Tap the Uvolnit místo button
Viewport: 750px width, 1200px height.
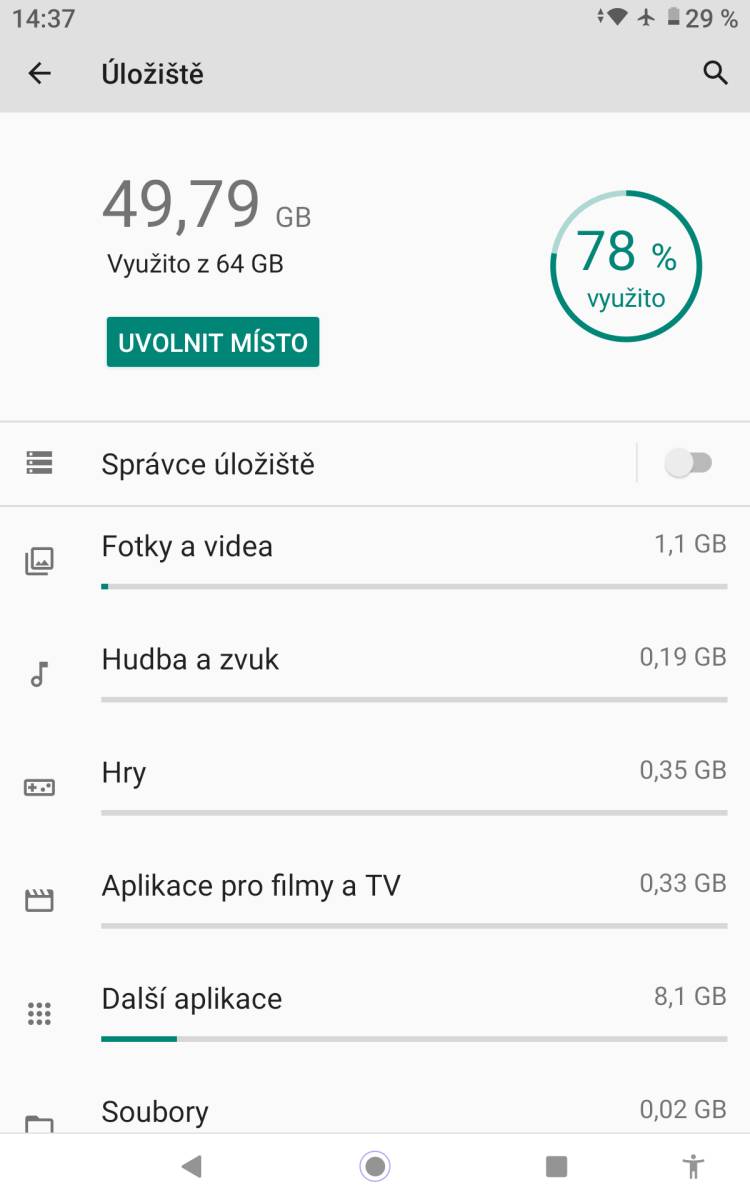click(x=213, y=342)
